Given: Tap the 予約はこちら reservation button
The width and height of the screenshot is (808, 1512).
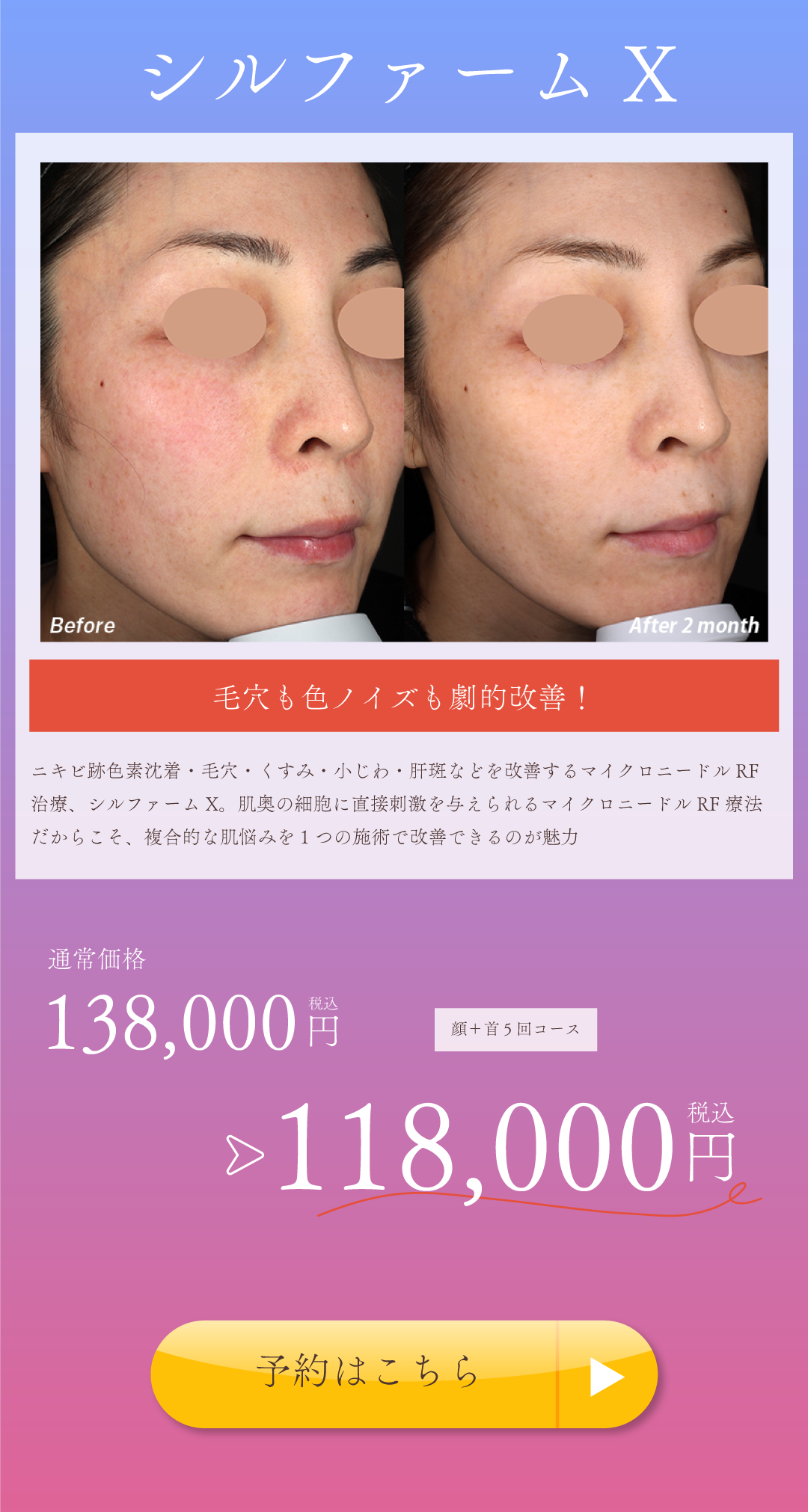Looking at the screenshot, I should (x=404, y=1374).
